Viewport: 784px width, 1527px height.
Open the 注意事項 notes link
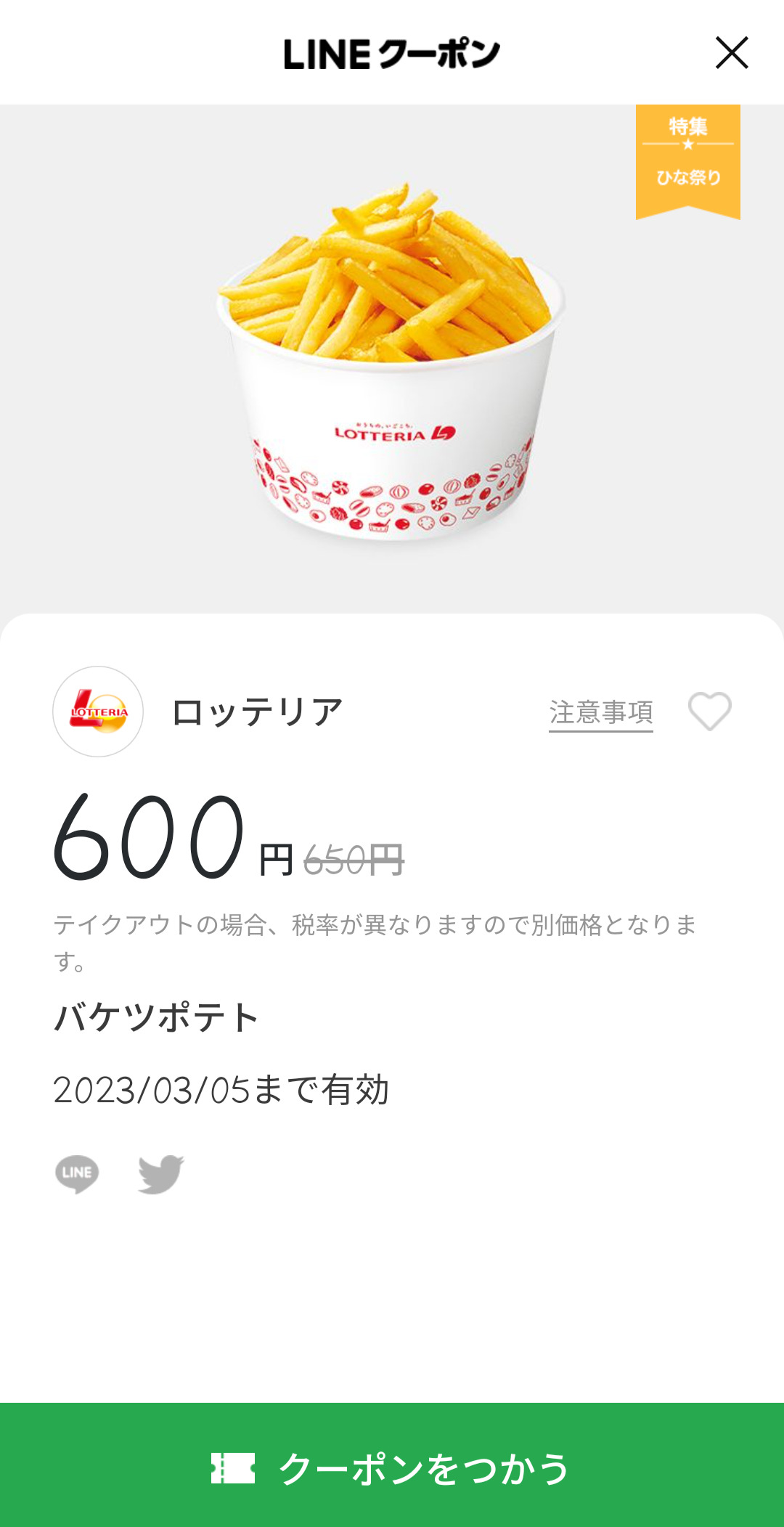600,712
